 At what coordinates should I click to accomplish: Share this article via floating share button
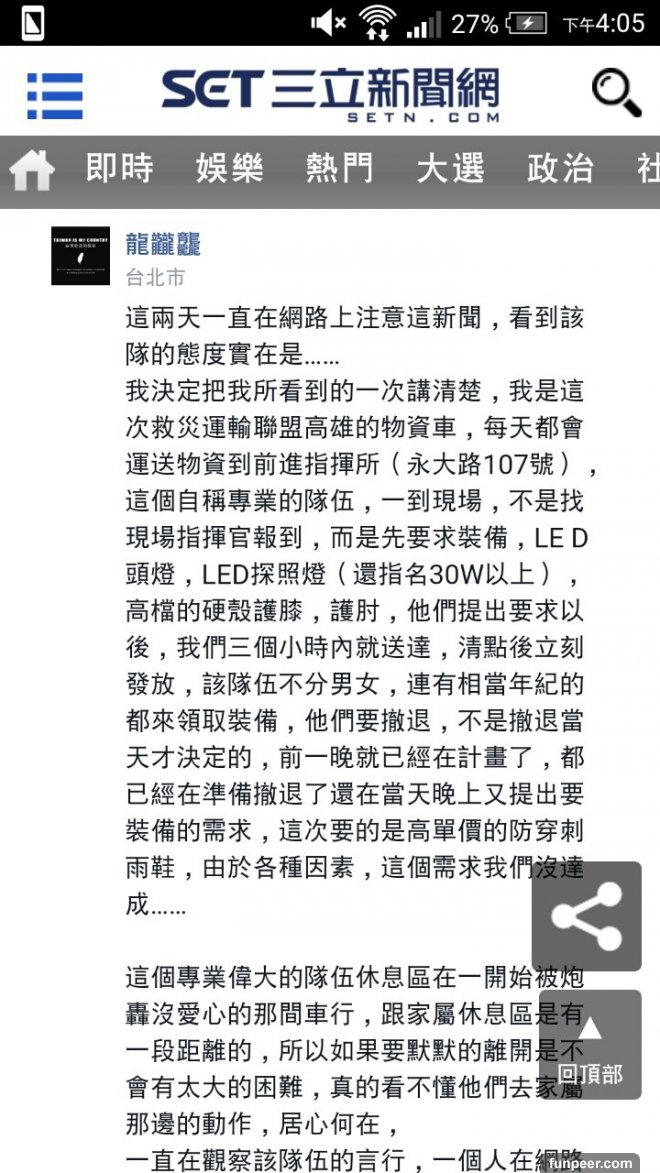(586, 916)
